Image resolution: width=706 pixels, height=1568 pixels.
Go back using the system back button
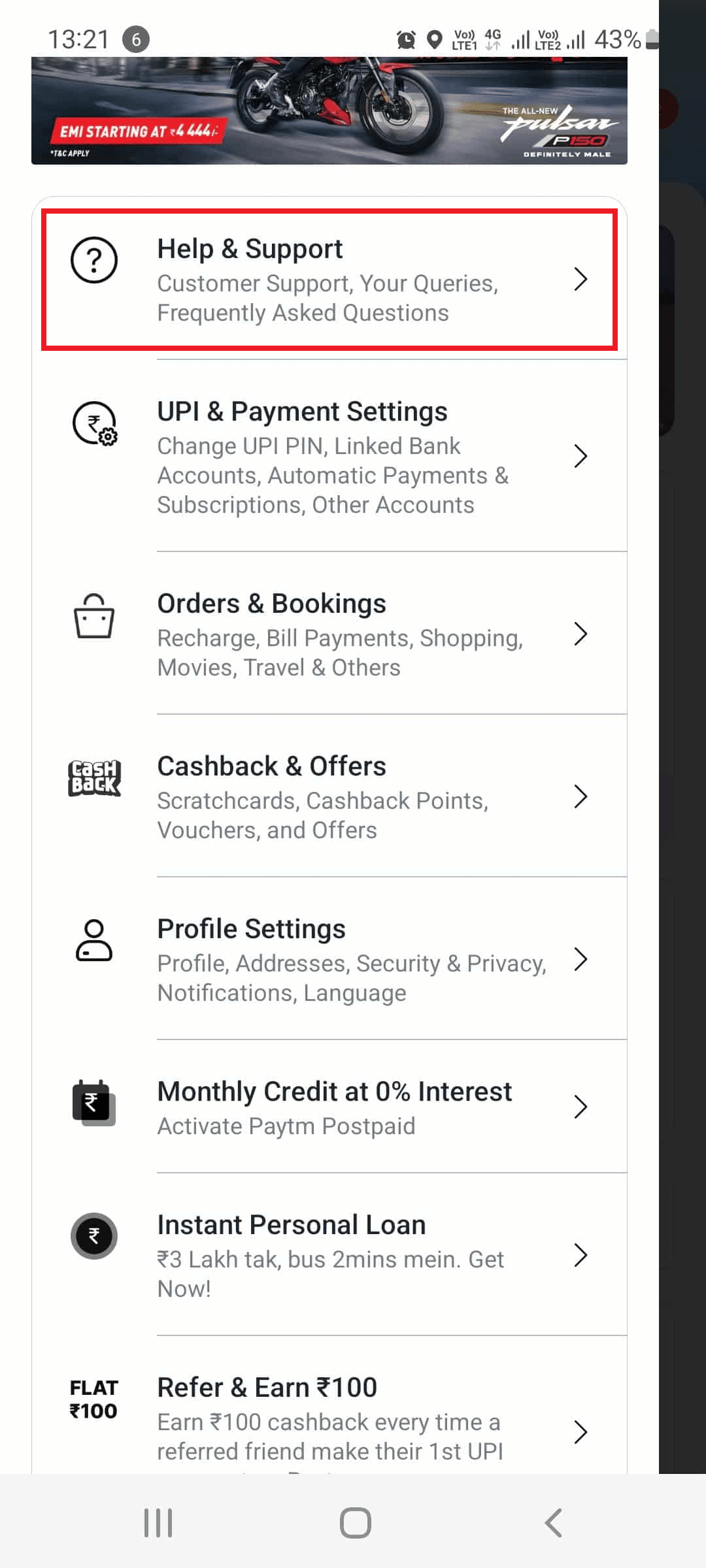[553, 1523]
